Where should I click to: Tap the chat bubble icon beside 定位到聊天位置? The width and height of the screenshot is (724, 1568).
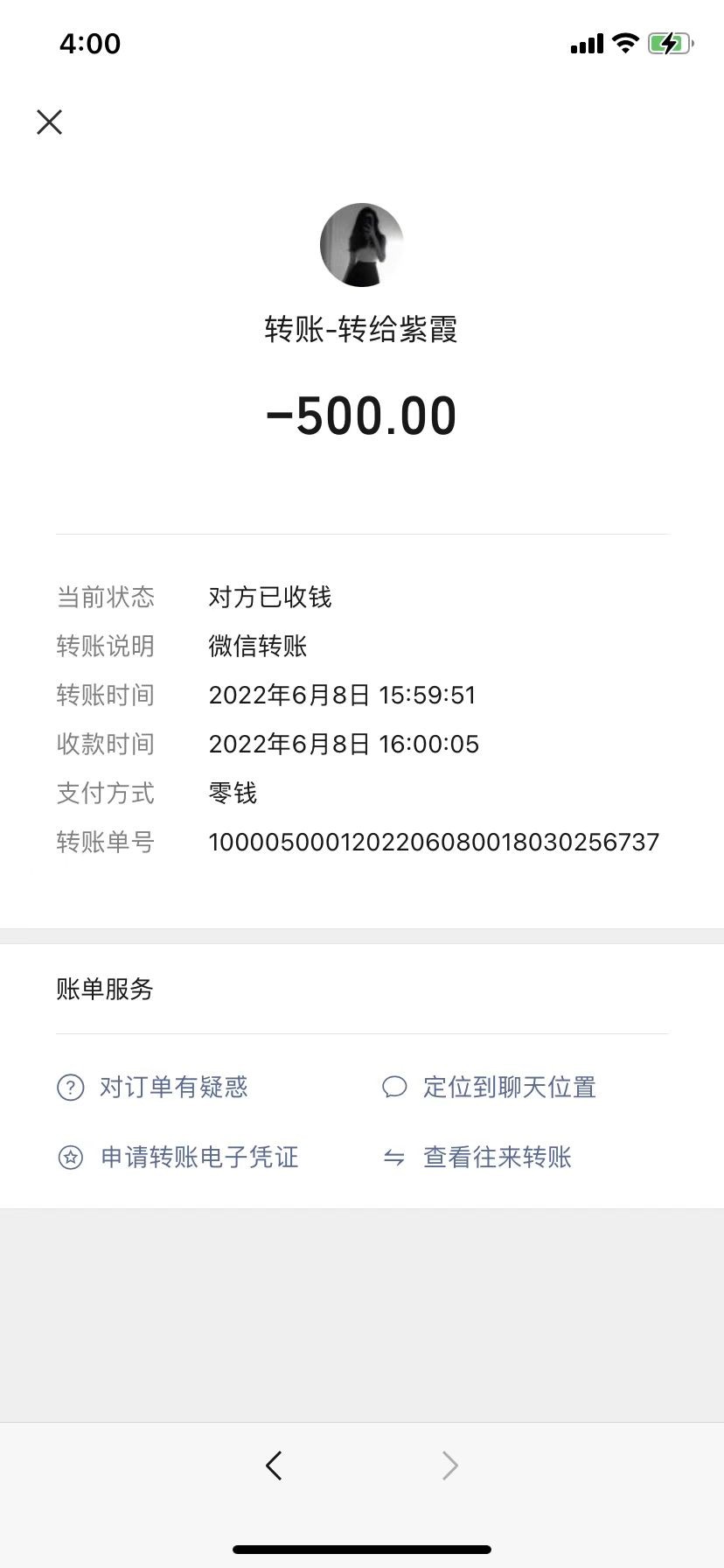(395, 1087)
